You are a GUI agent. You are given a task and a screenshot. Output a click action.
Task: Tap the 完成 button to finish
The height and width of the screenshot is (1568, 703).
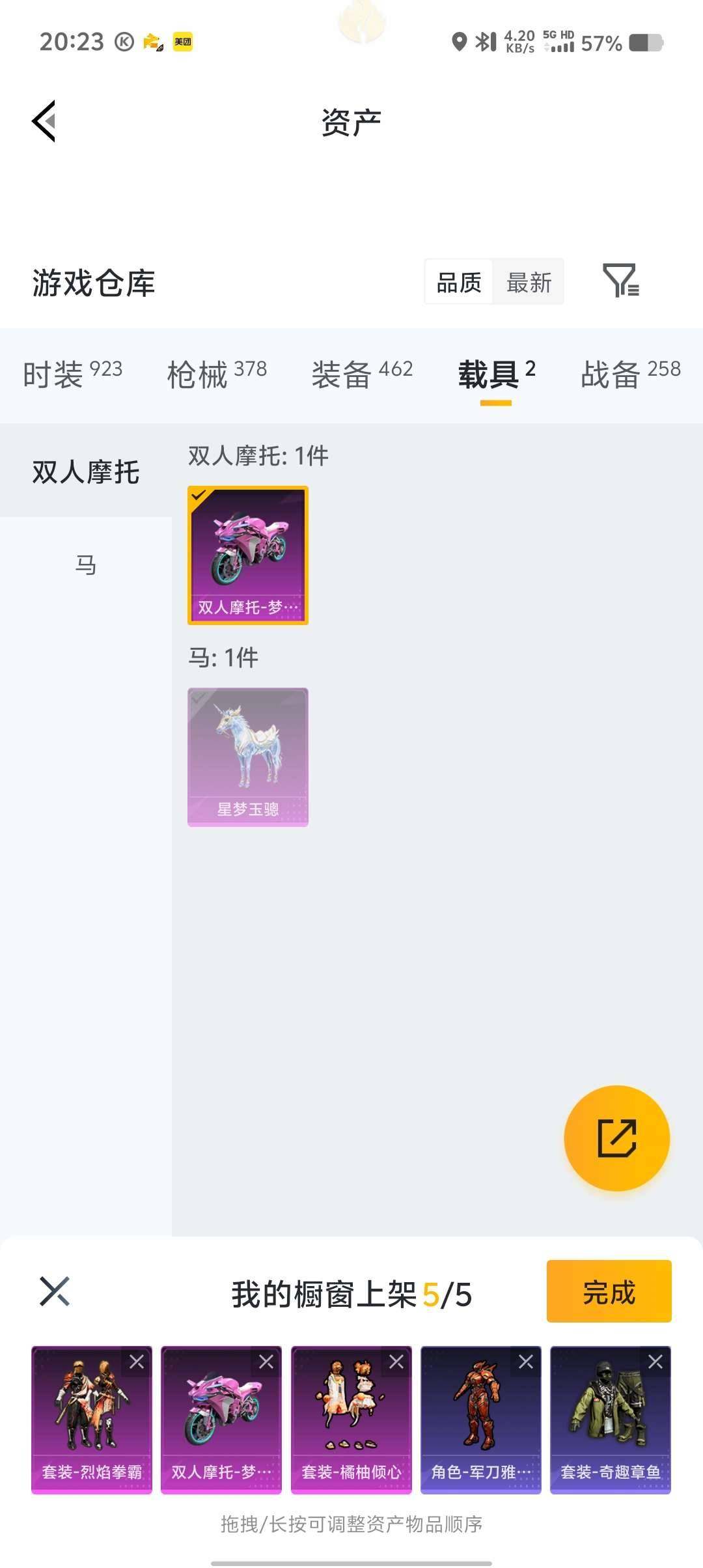click(608, 1292)
